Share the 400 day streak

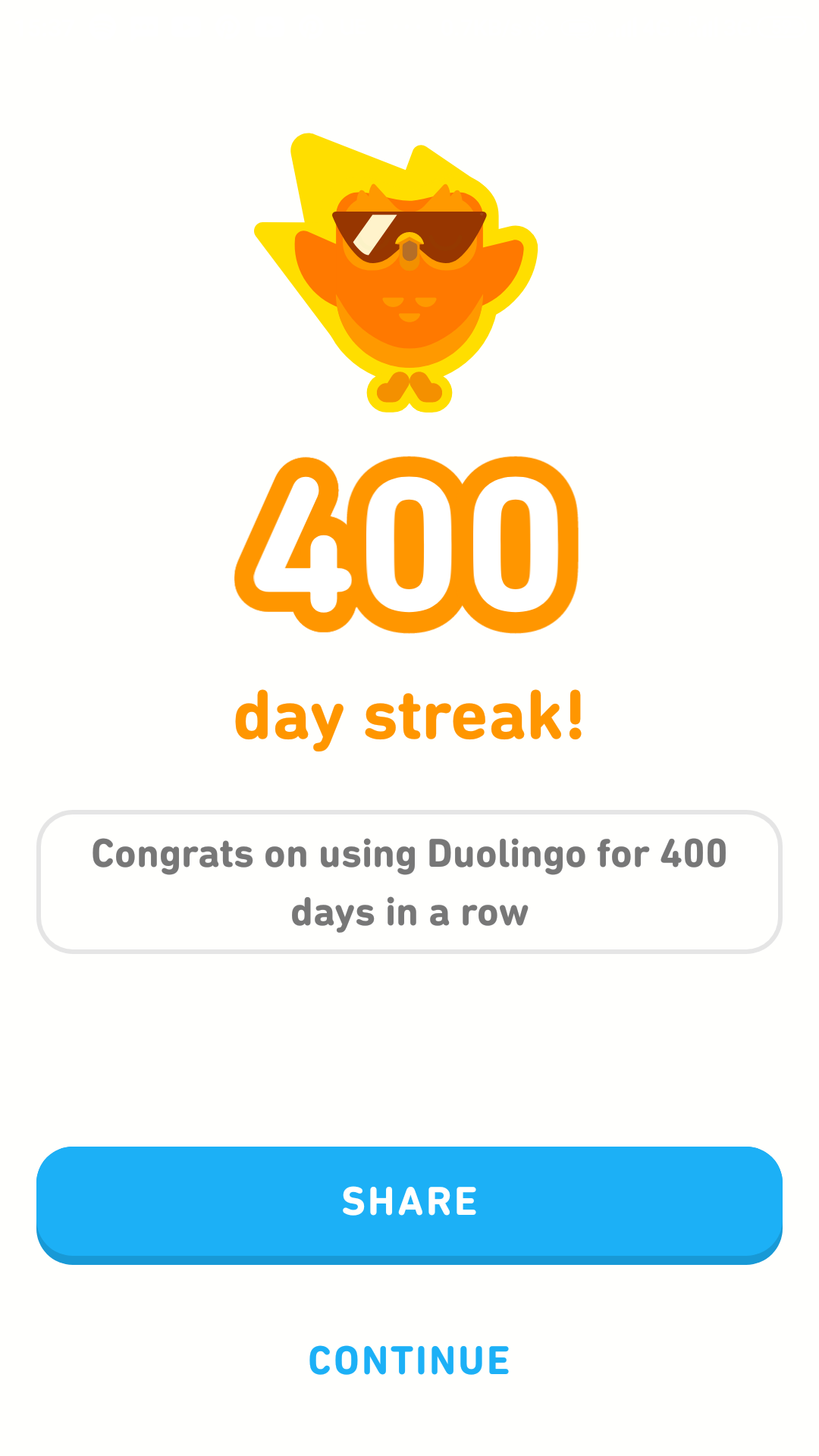click(409, 1204)
